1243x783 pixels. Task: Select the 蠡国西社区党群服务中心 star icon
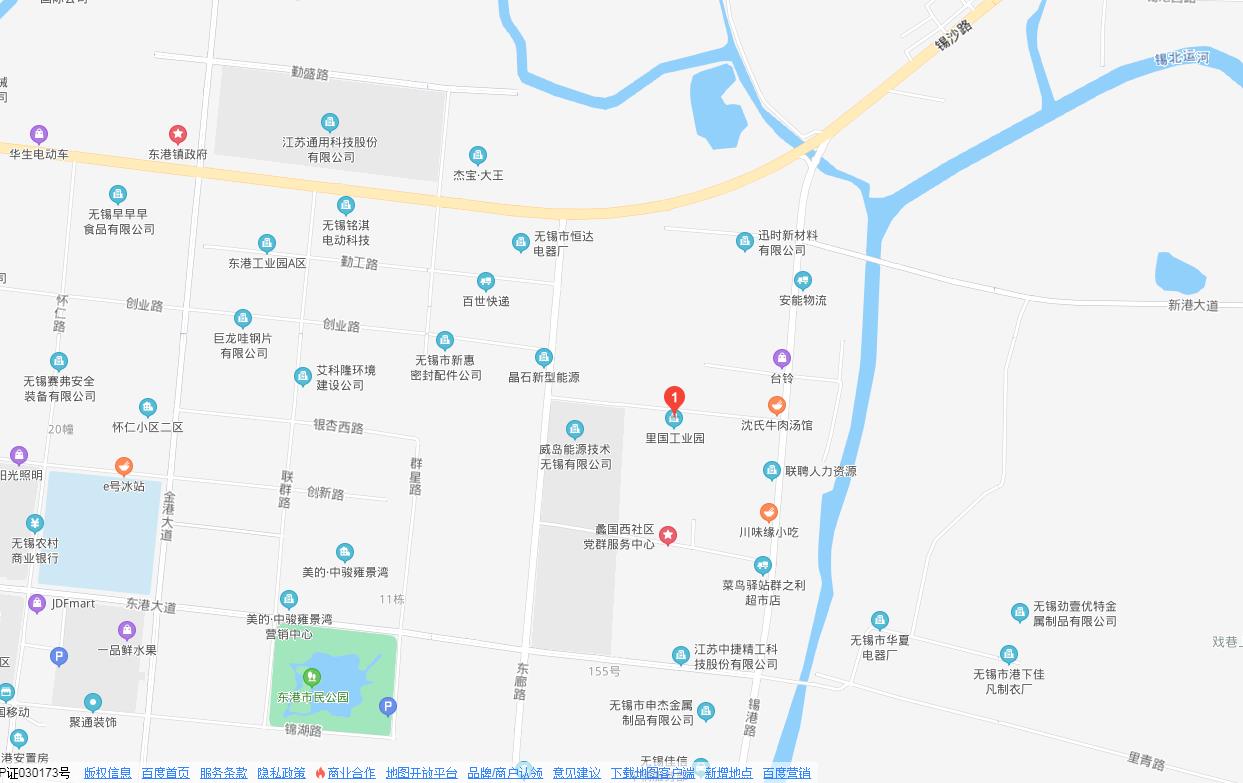667,536
